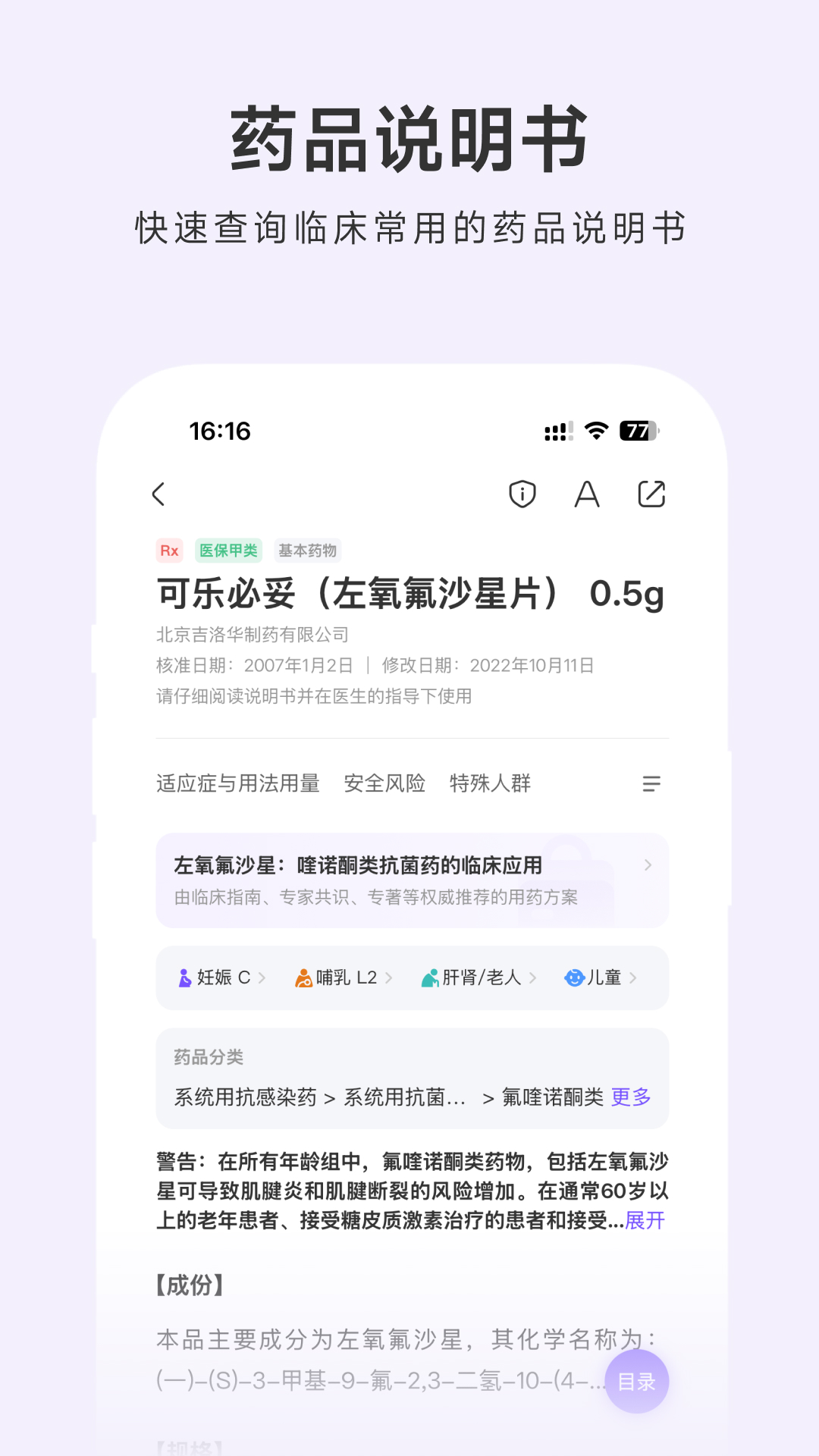Open the section list icon beside tabs
The height and width of the screenshot is (1456, 819).
(x=651, y=783)
